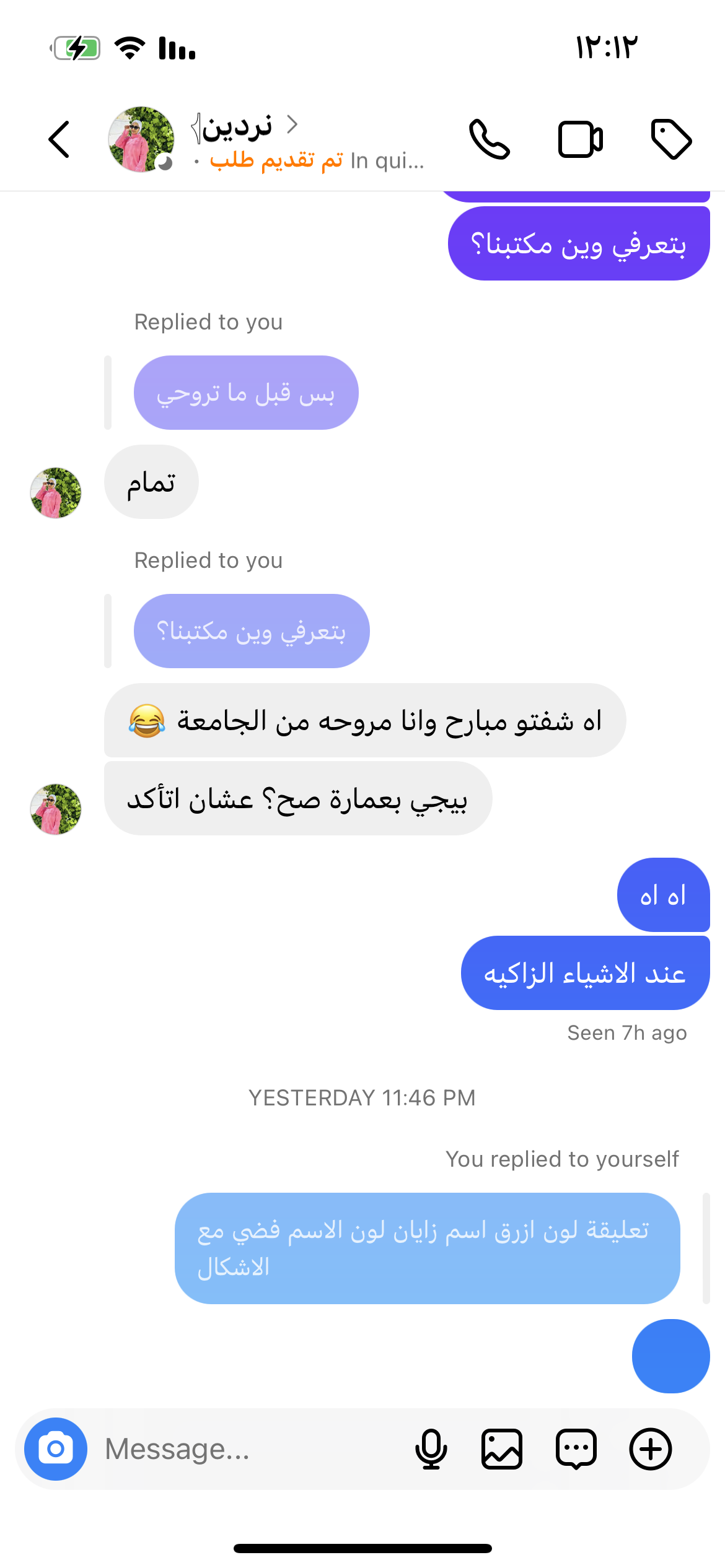Open saved replies speech-bubble icon
Screen dimensions: 725x1568
pyautogui.click(x=576, y=1449)
